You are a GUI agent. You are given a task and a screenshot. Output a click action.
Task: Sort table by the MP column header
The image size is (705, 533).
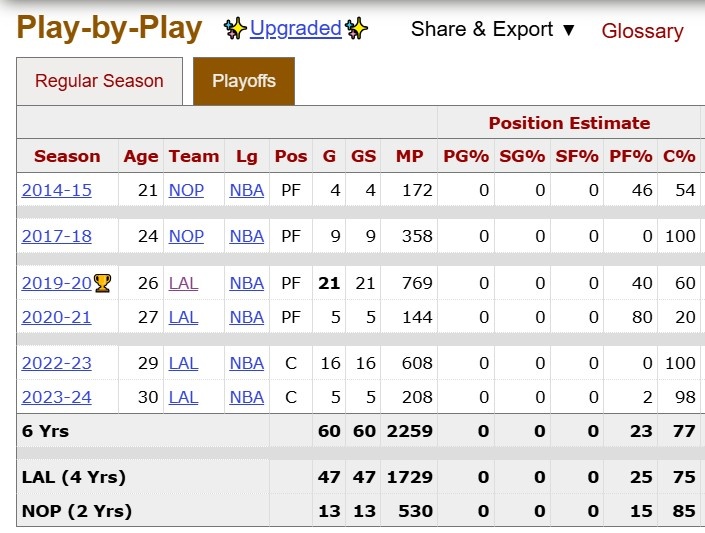tap(409, 156)
